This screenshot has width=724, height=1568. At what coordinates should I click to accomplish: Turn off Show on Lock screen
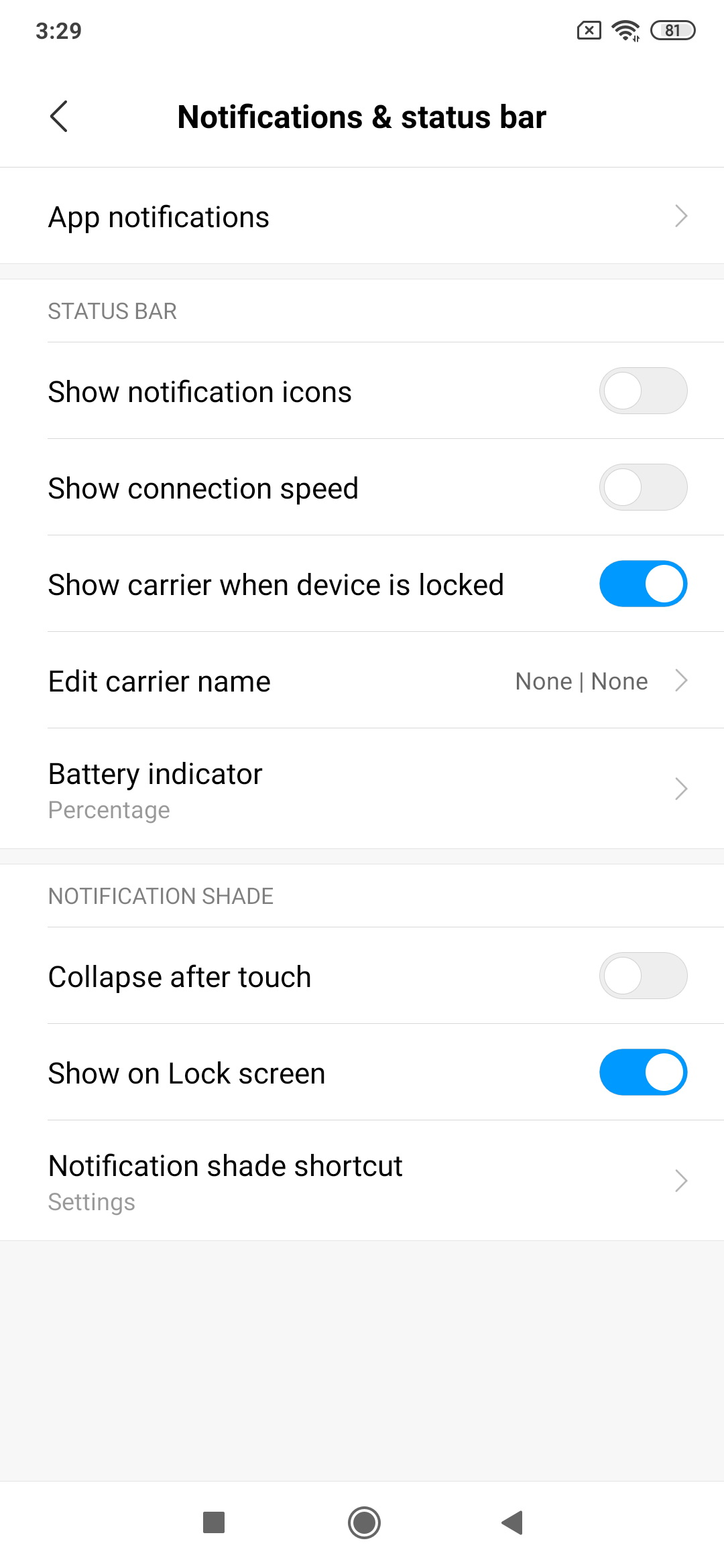pos(643,1072)
